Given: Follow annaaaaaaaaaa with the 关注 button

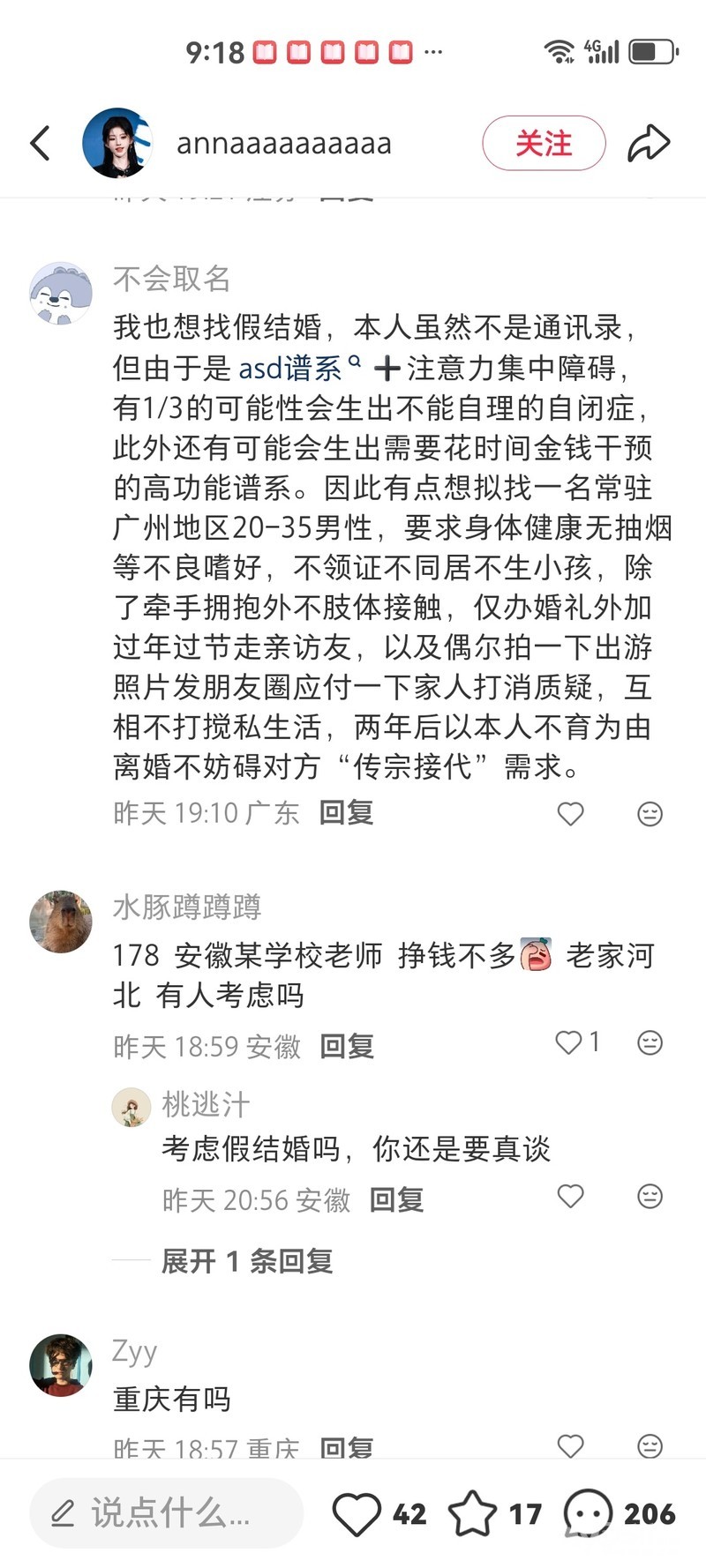Looking at the screenshot, I should pos(544,144).
